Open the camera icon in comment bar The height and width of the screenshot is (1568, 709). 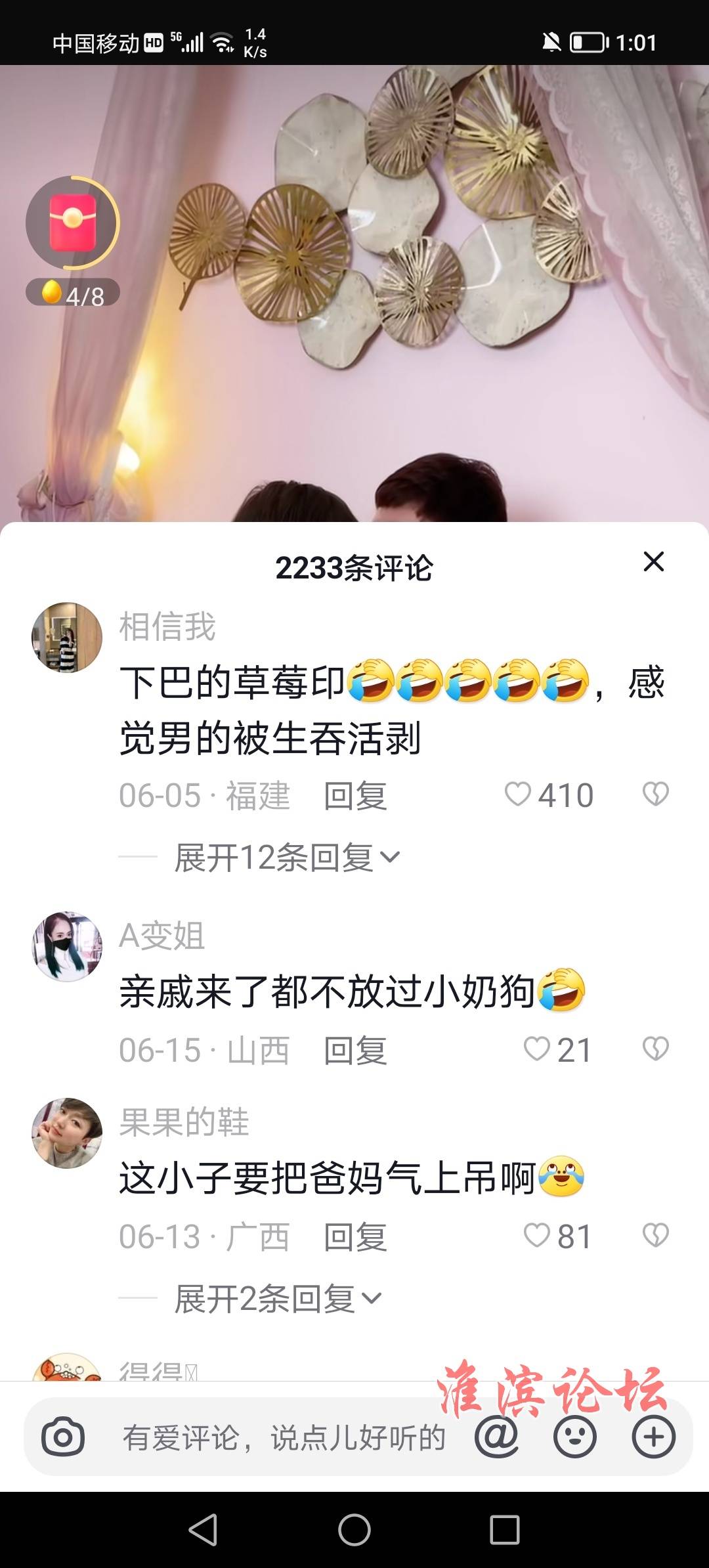point(63,1437)
